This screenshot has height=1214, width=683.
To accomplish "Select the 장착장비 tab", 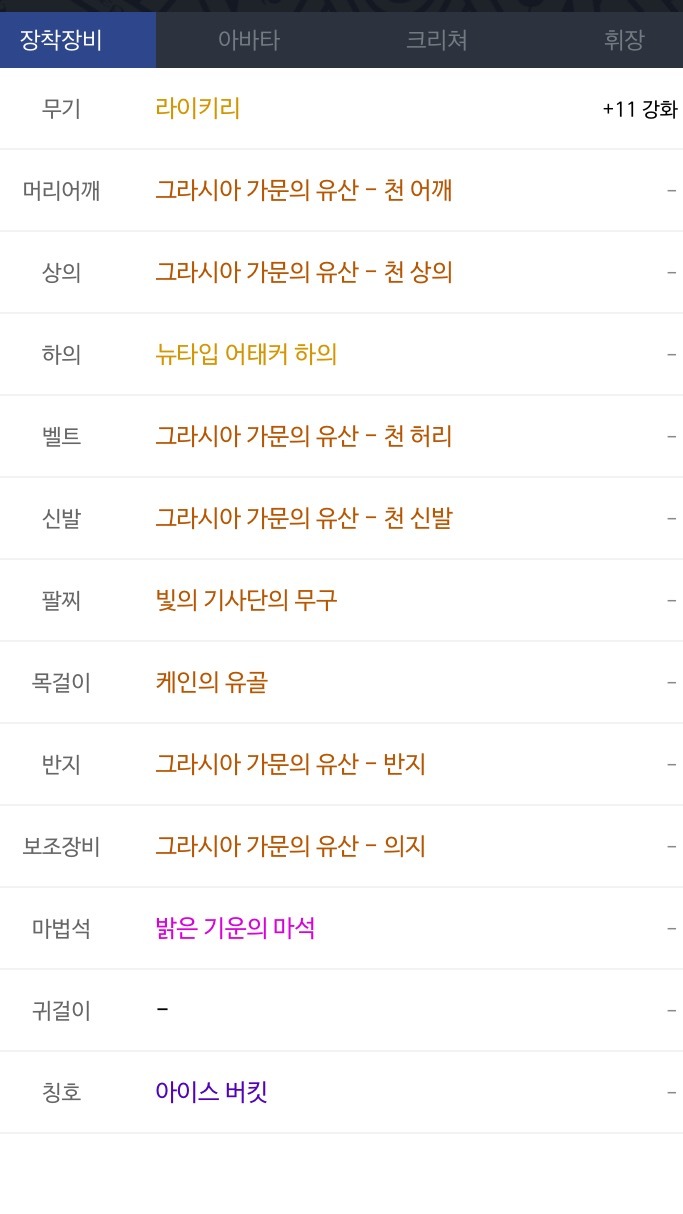I will (x=61, y=40).
